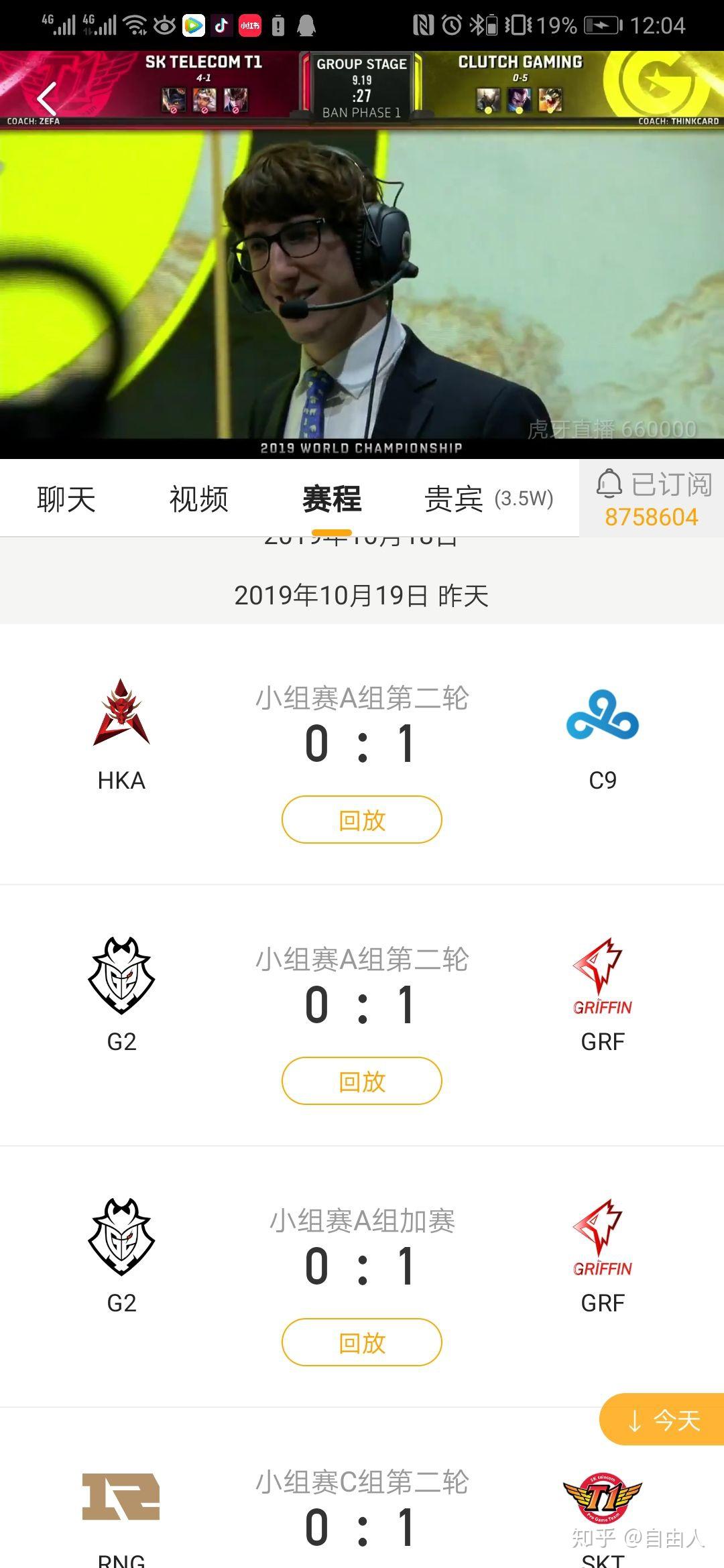Image resolution: width=724 pixels, height=1568 pixels.
Task: Tap 回放 for the HKA vs C9 match
Action: (x=362, y=819)
